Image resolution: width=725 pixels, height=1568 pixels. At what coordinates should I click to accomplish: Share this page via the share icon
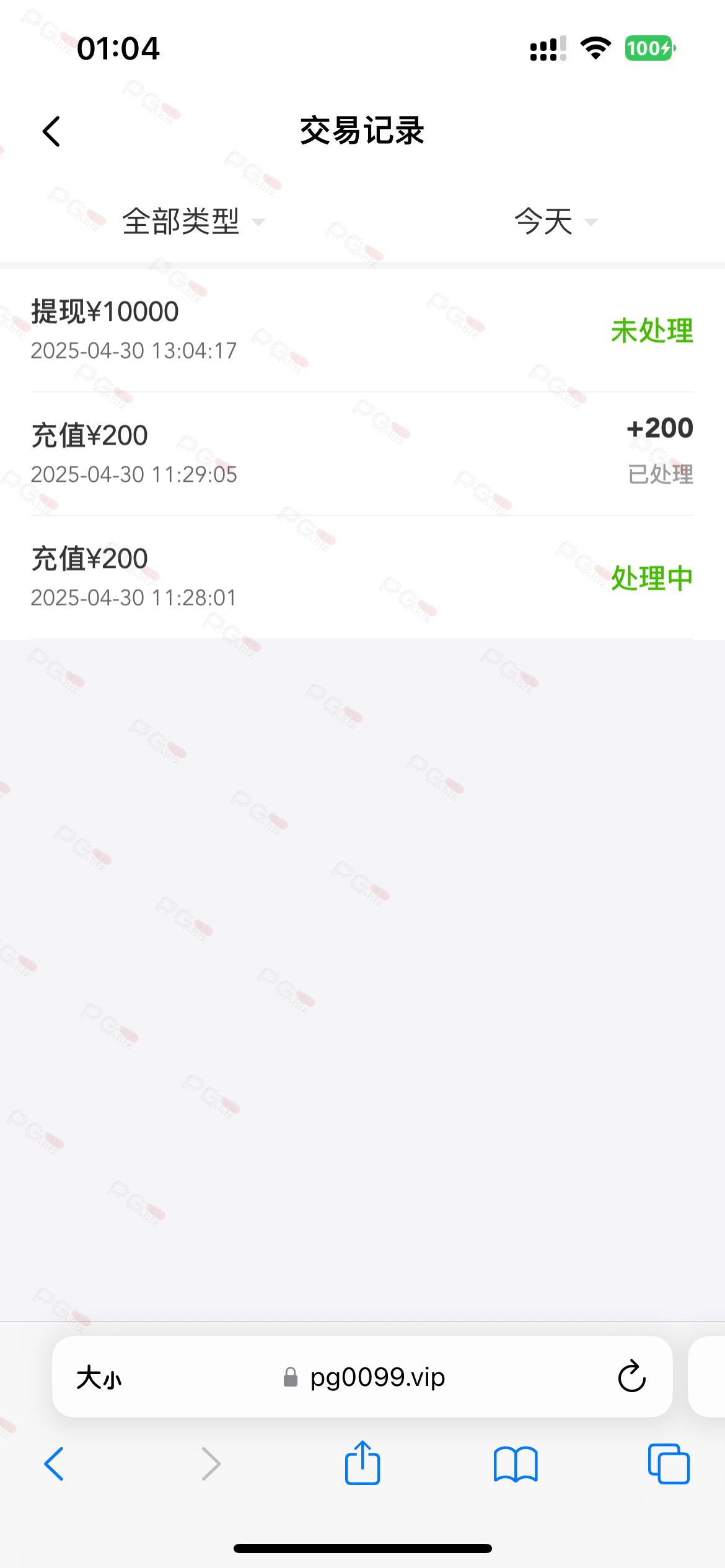point(362,1462)
